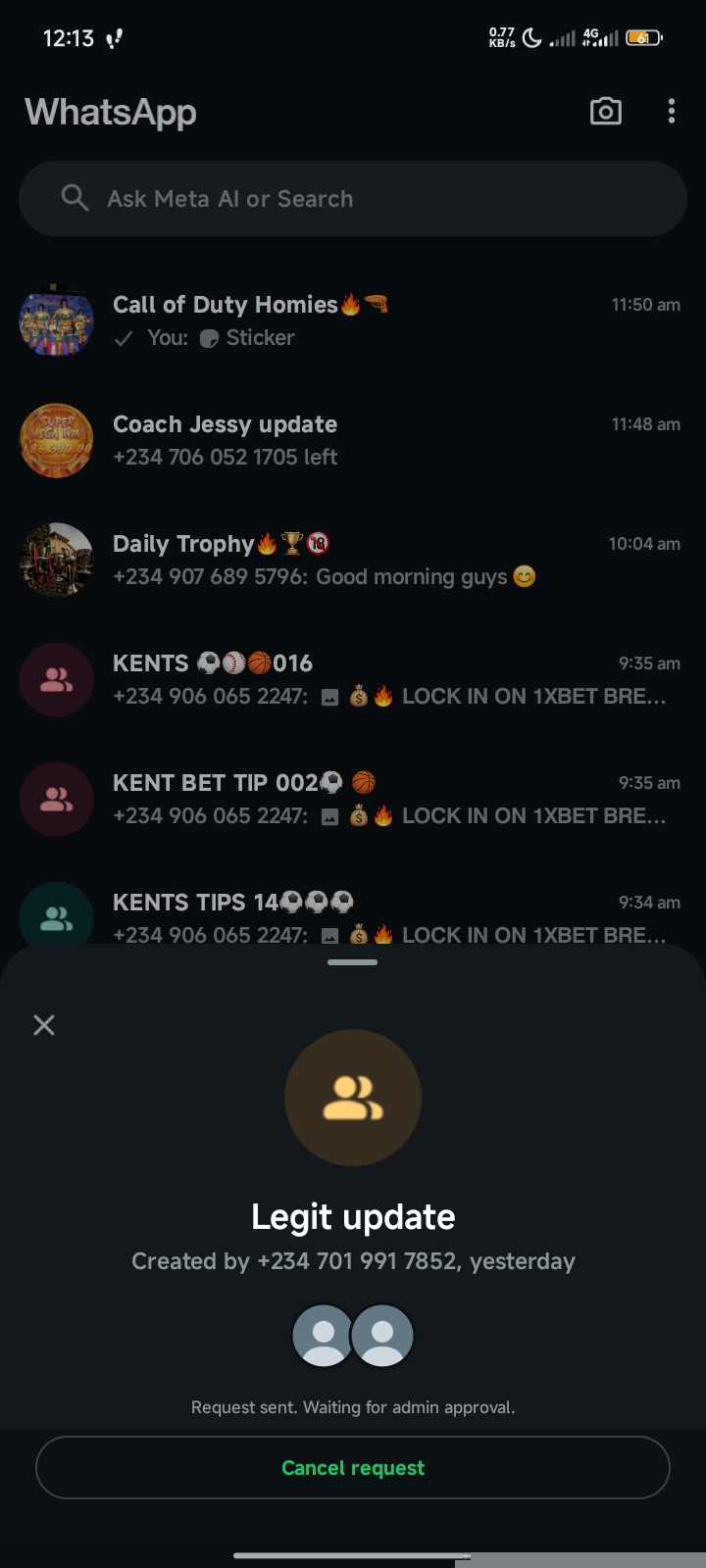Cancel the join request for Legit update

pyautogui.click(x=353, y=1467)
